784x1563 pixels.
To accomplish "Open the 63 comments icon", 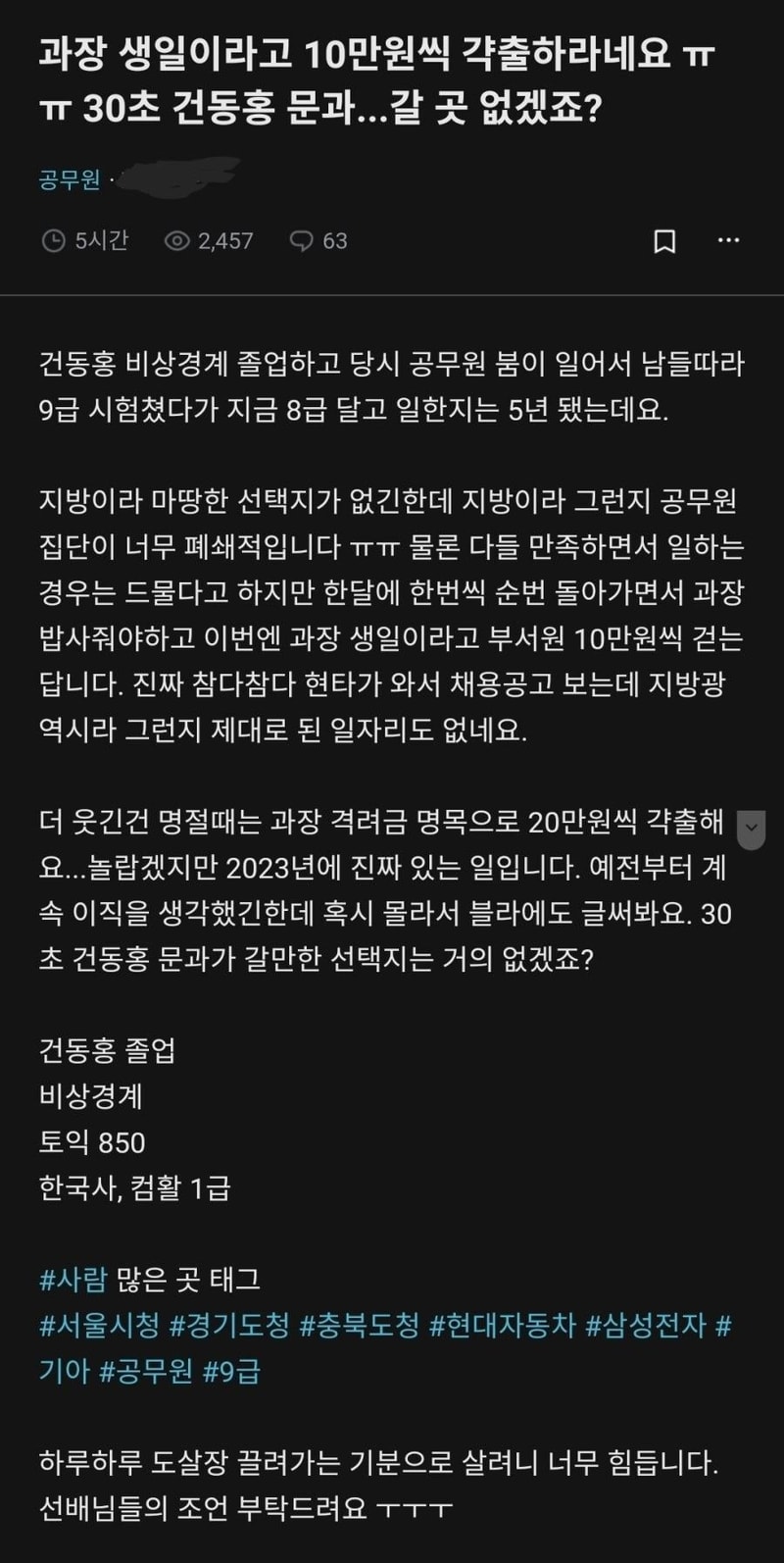I will pyautogui.click(x=301, y=240).
